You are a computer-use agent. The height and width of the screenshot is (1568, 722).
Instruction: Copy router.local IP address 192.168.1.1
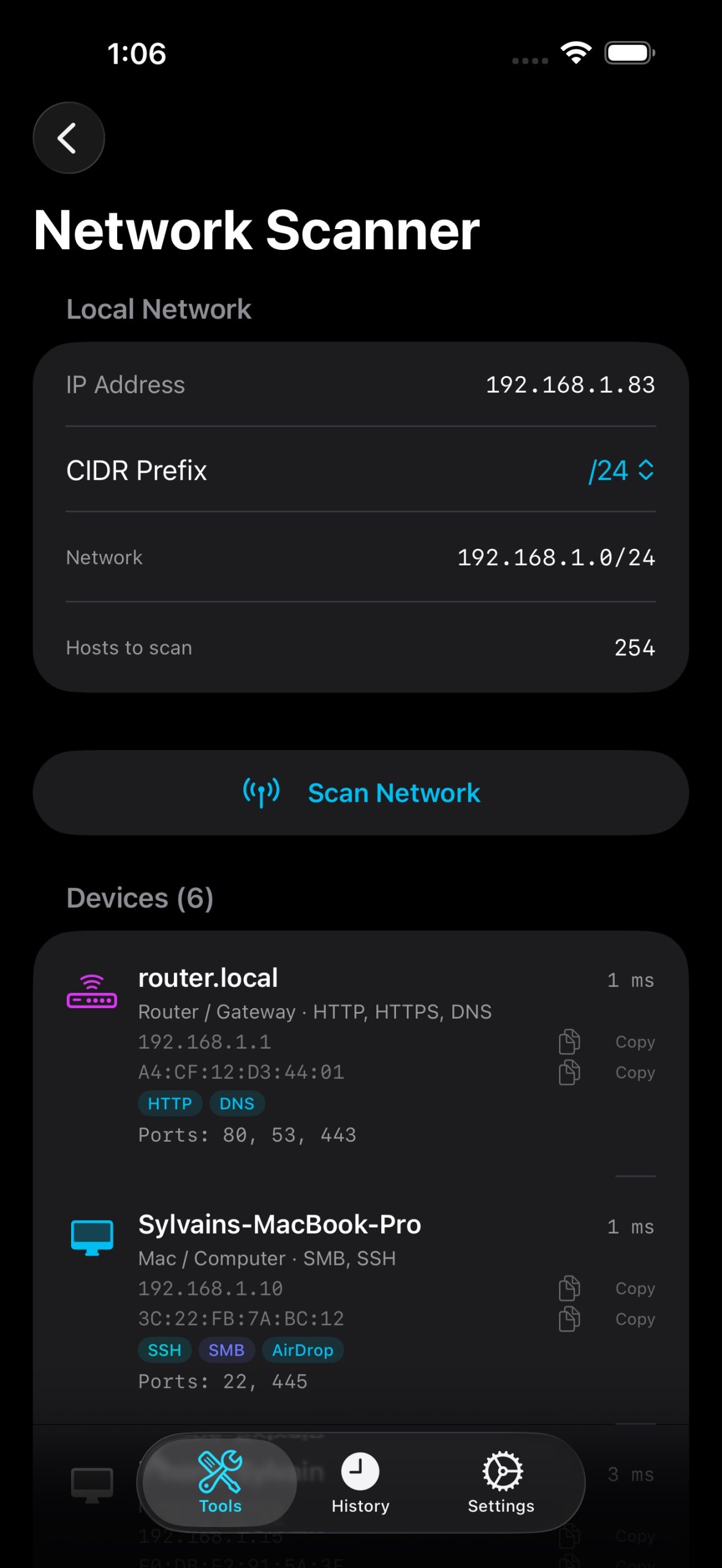click(x=606, y=1042)
